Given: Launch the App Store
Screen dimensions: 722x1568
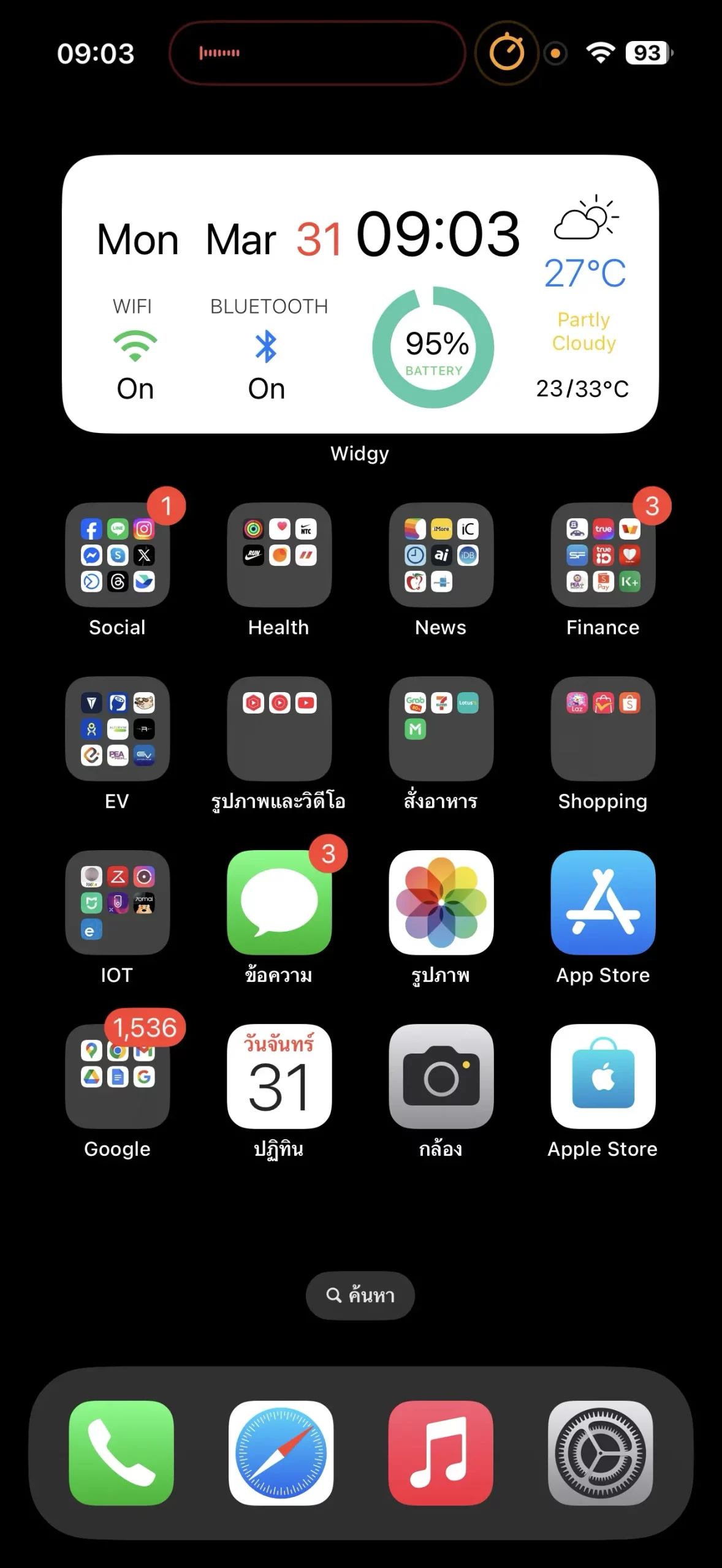Looking at the screenshot, I should tap(603, 903).
